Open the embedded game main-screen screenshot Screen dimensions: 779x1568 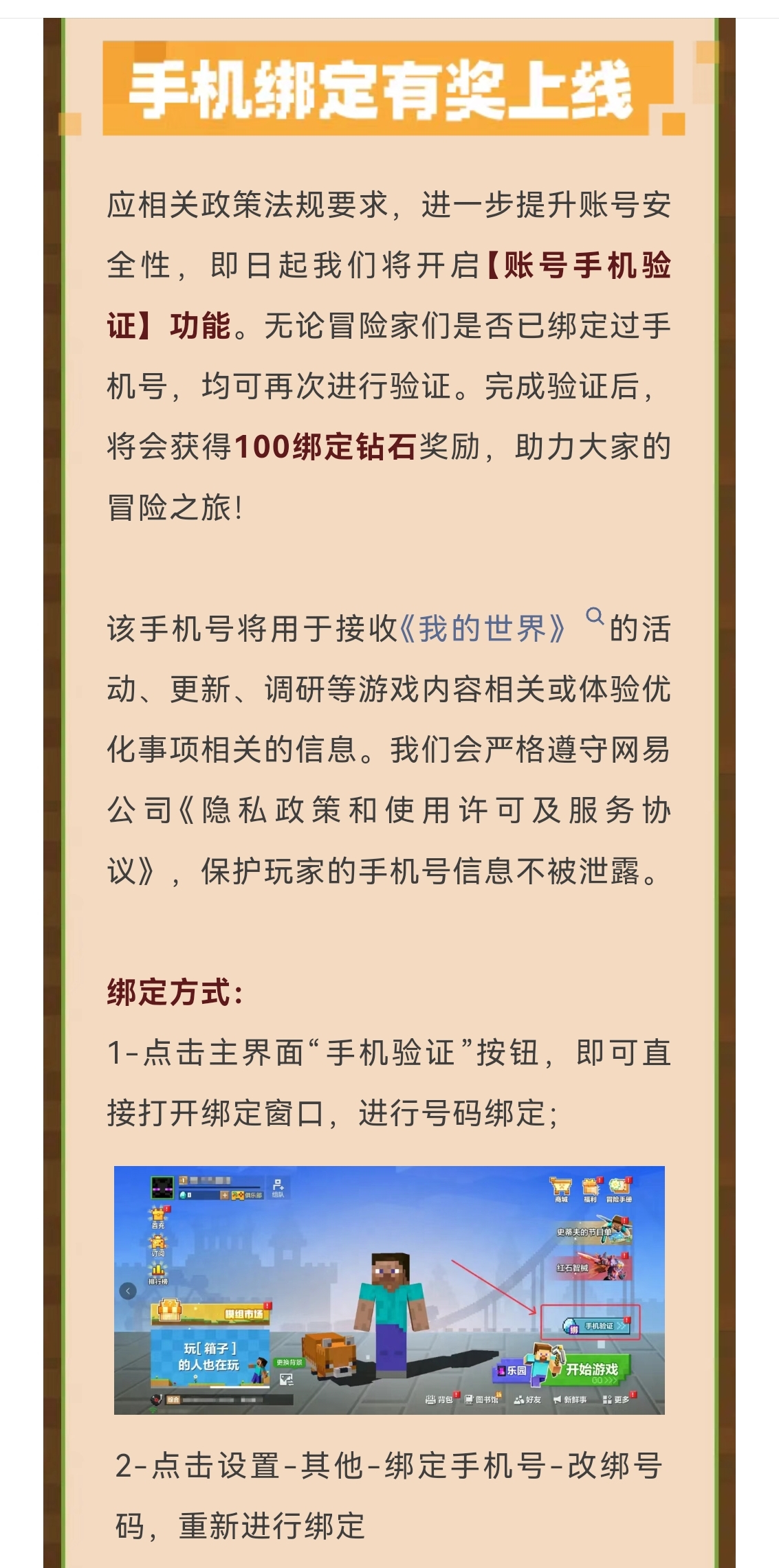[389, 1290]
